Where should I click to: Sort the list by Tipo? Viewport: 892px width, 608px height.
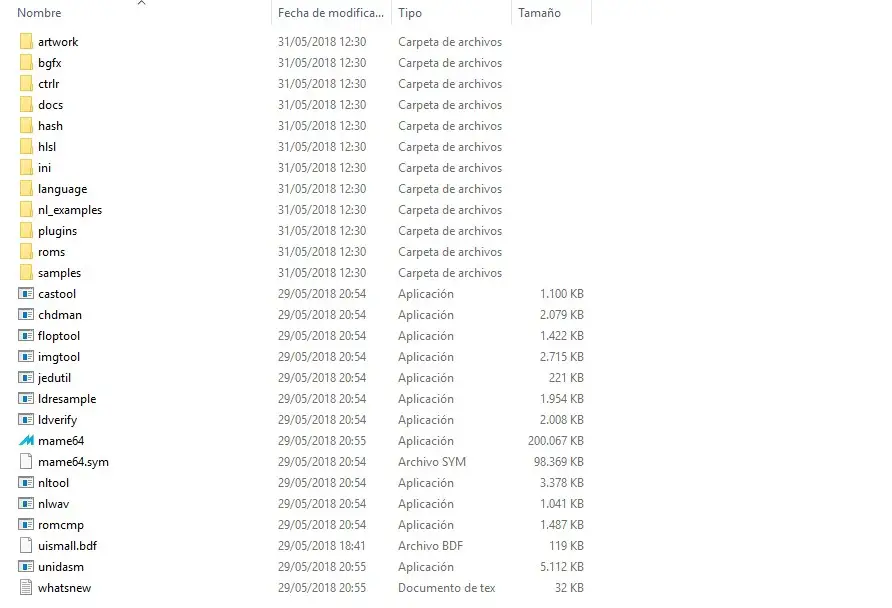[410, 13]
